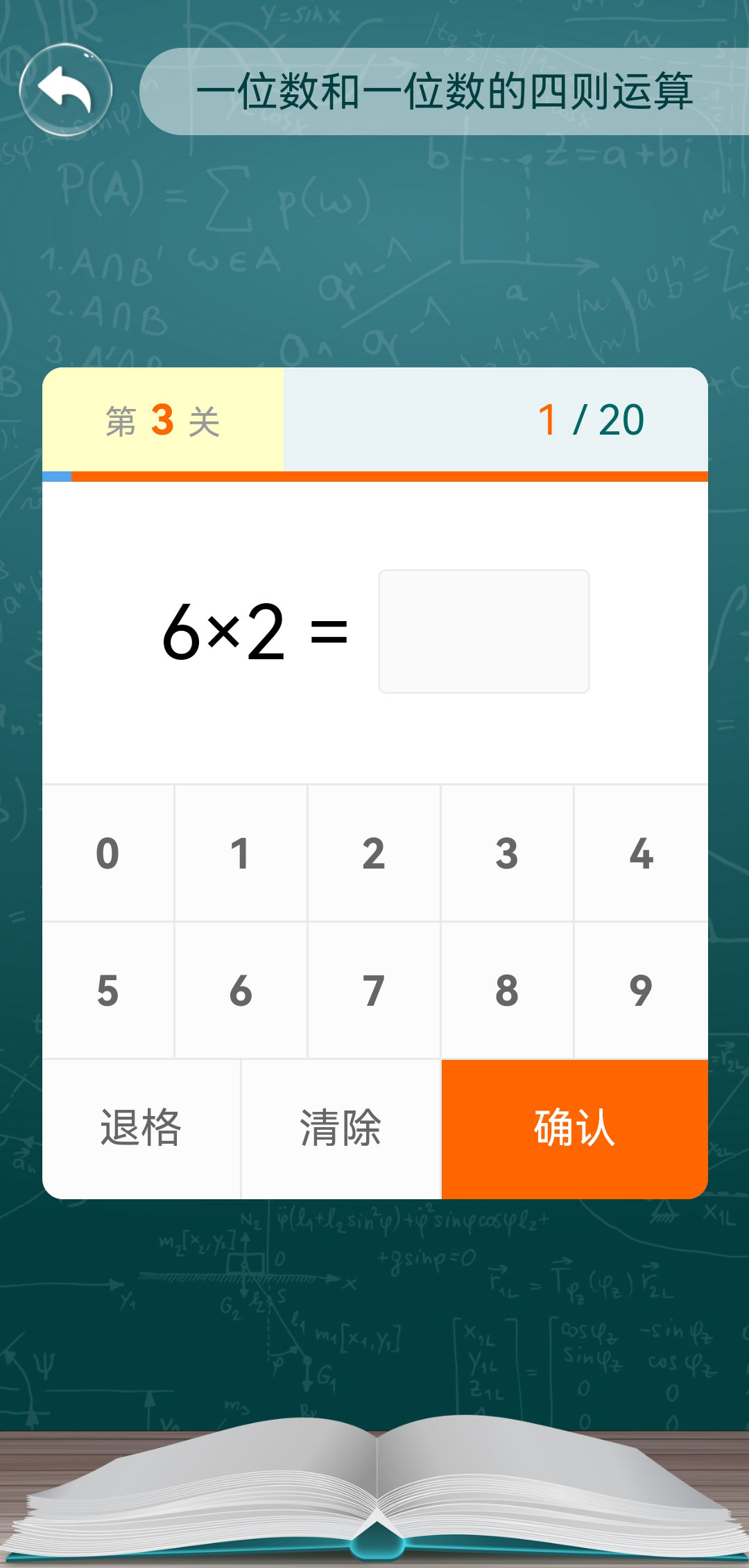749x1568 pixels.
Task: Tap 退格 to delete the last digit
Action: pyautogui.click(x=141, y=1128)
